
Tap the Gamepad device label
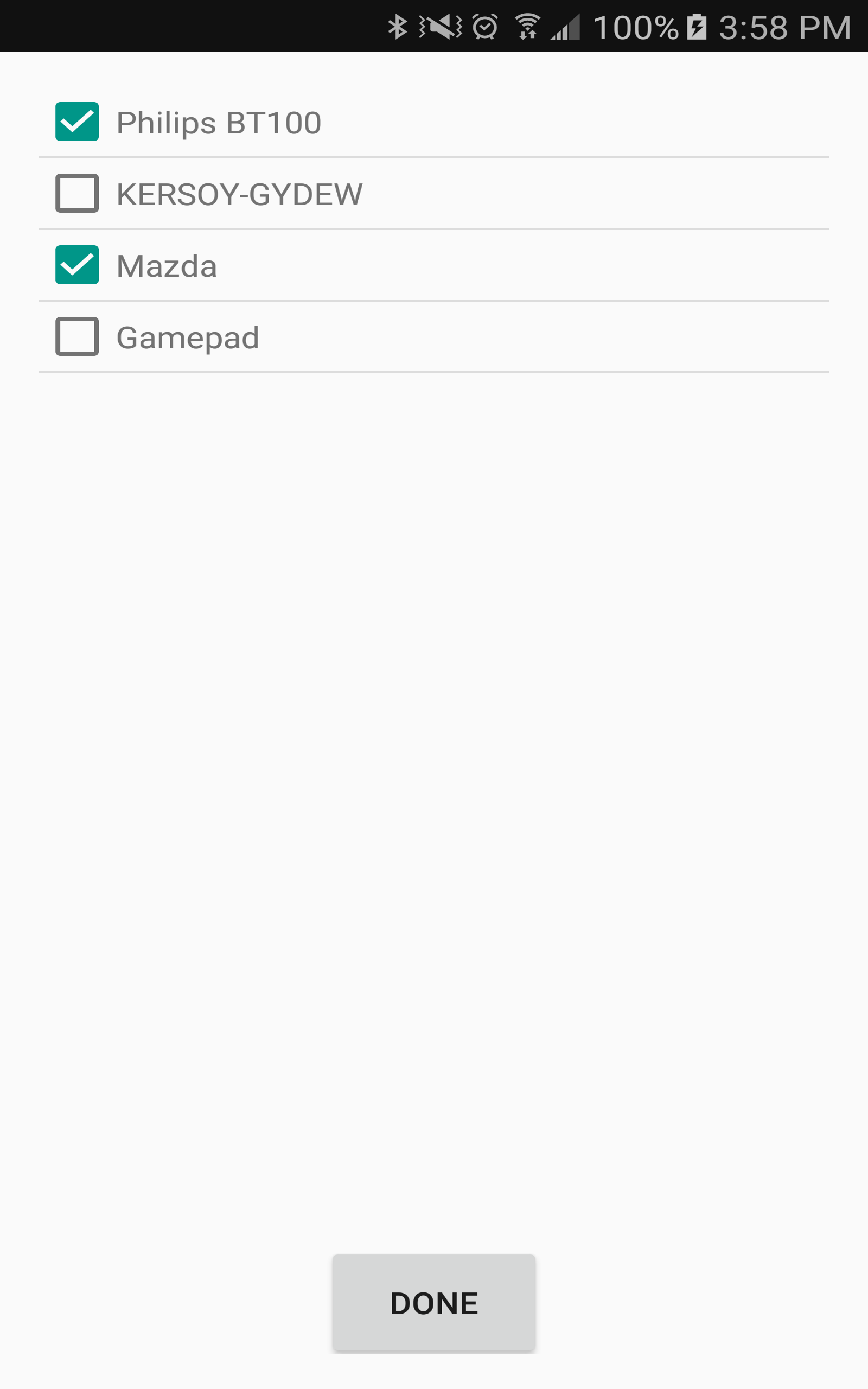click(188, 337)
